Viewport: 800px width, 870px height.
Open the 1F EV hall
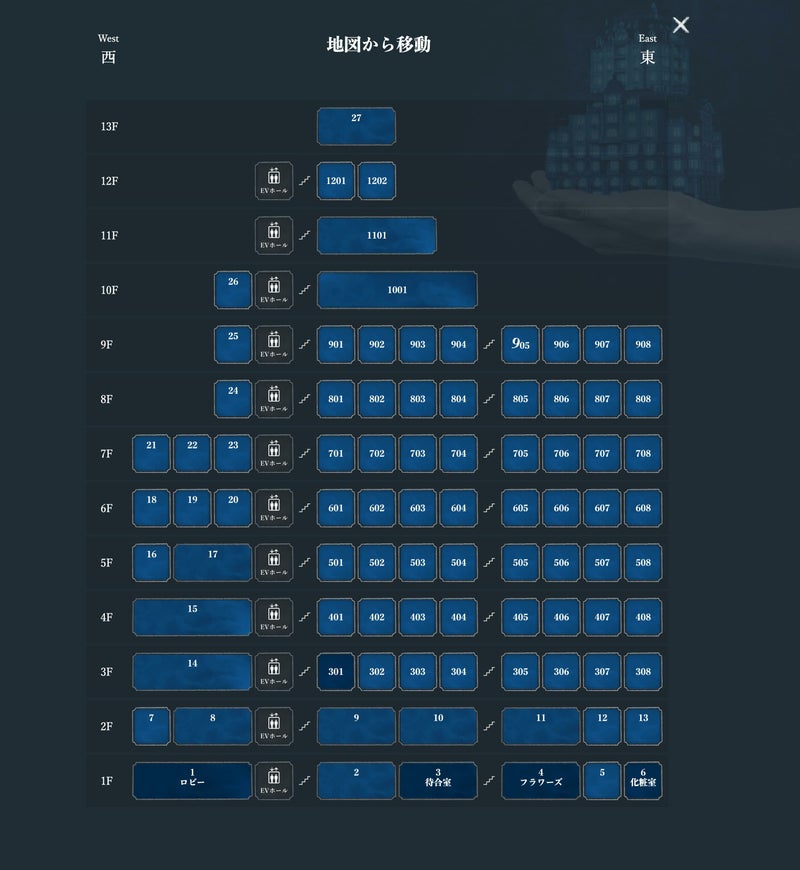274,781
